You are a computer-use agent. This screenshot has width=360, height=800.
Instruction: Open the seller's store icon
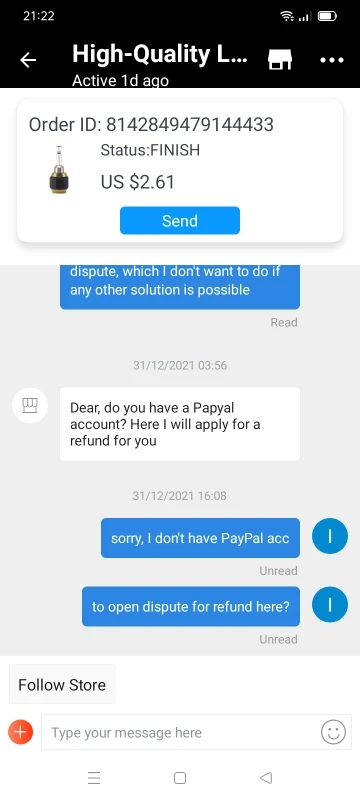coord(280,60)
